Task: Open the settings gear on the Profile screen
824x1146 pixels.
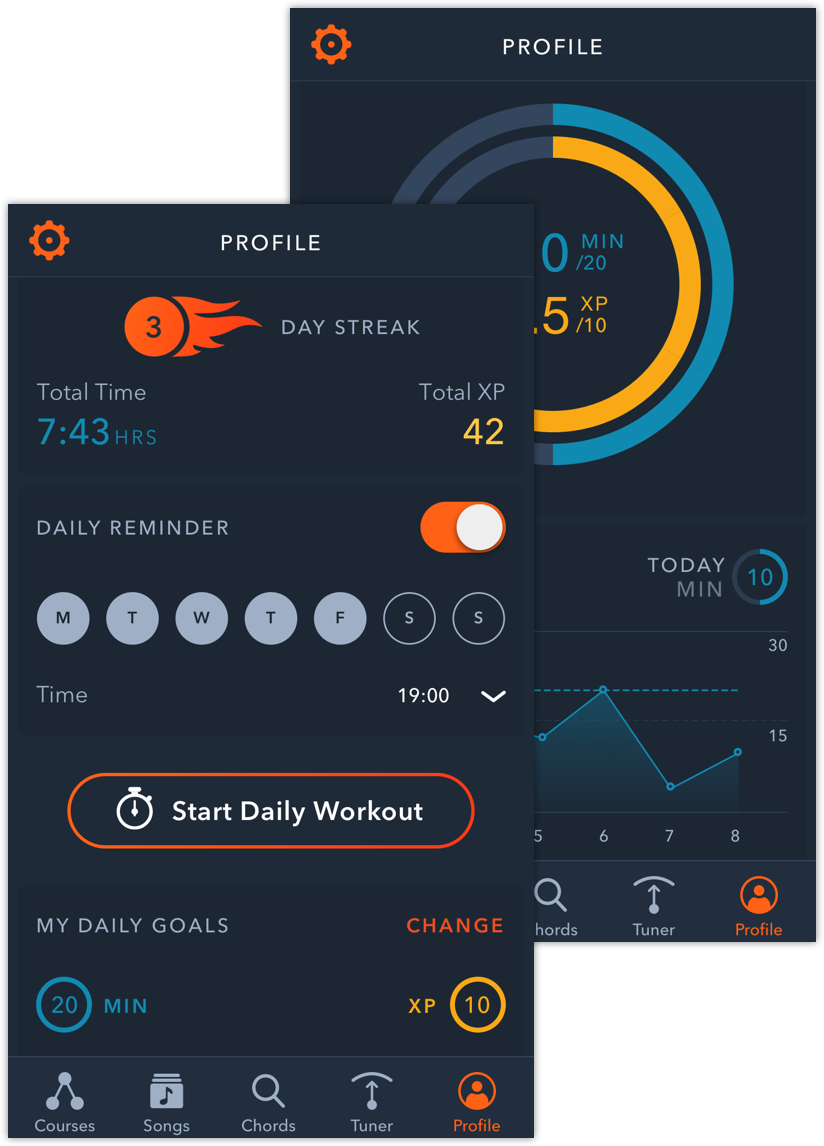Action: point(49,240)
